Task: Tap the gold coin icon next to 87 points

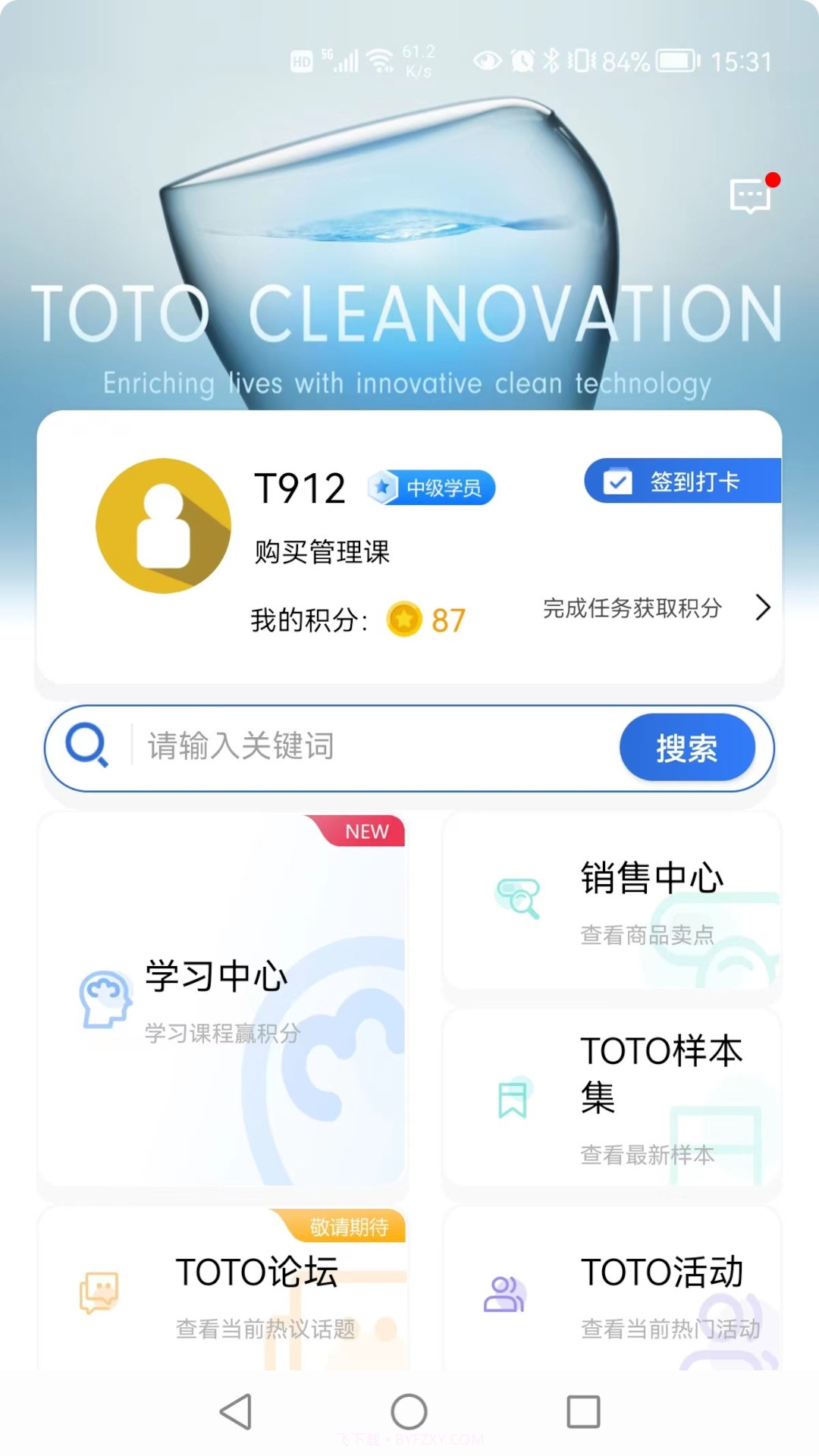Action: (x=406, y=619)
